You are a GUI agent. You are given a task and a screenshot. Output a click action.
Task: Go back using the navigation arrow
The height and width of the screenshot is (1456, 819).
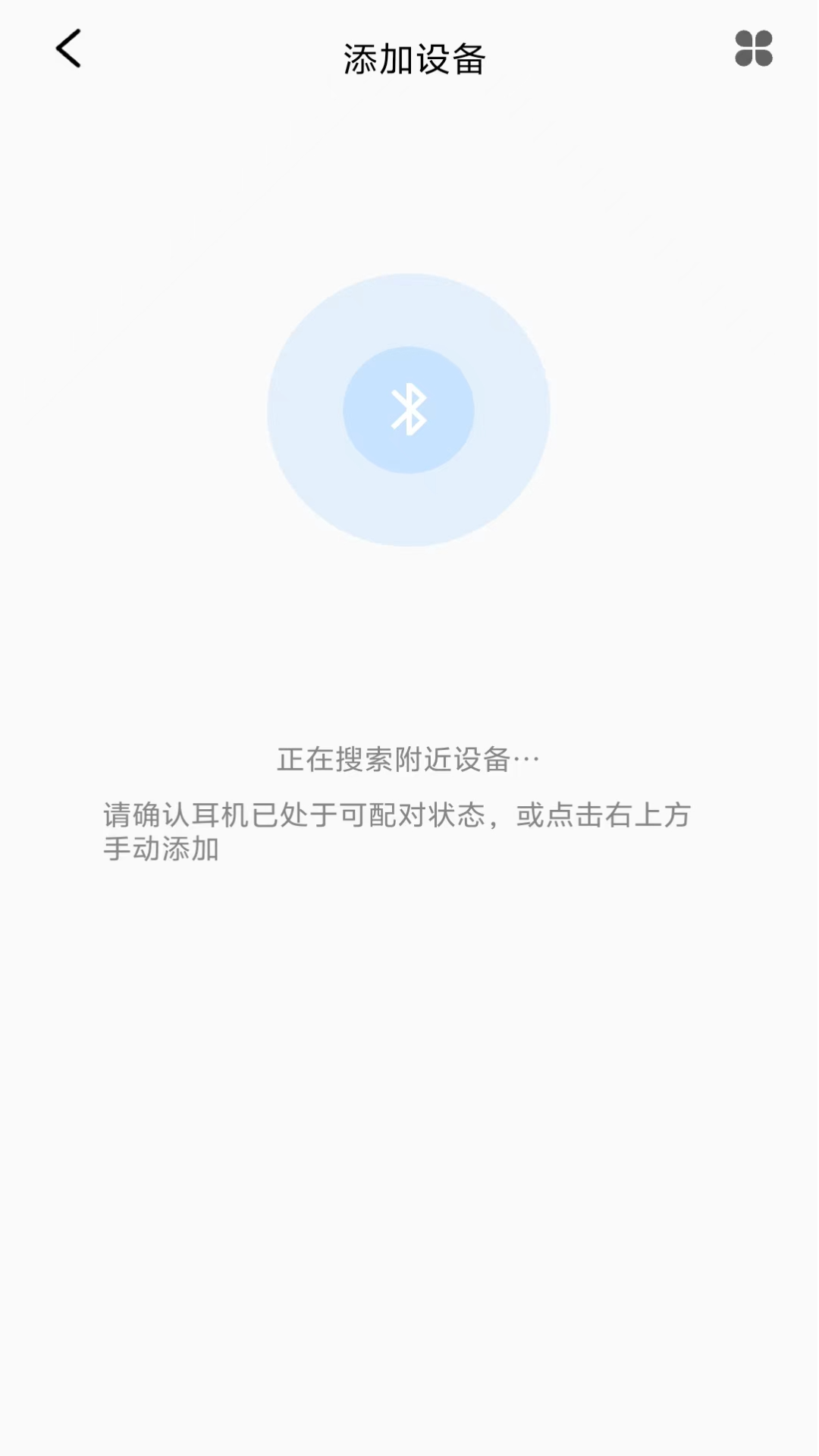(69, 48)
